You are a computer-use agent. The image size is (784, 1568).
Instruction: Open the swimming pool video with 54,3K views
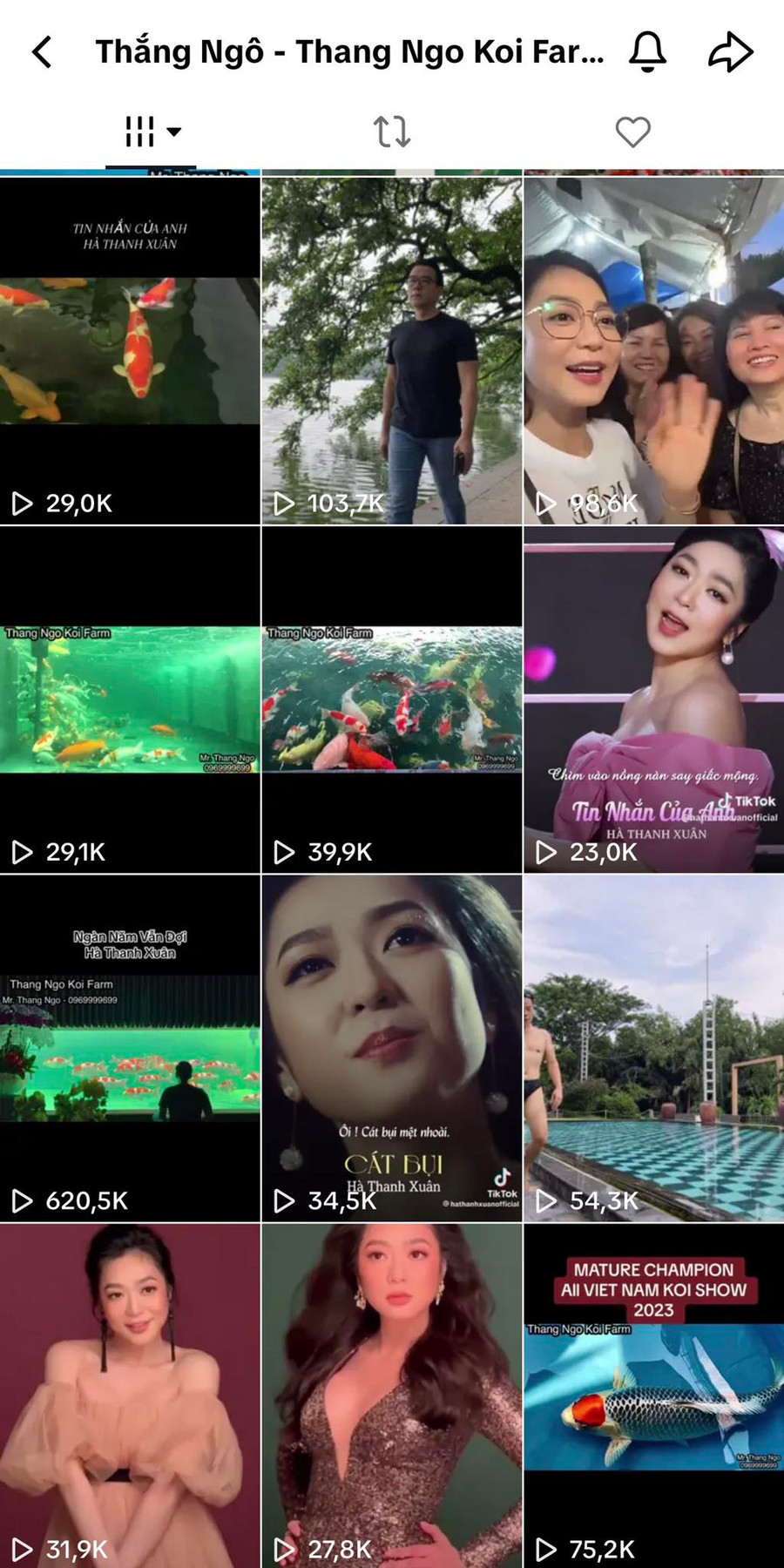pos(653,1047)
